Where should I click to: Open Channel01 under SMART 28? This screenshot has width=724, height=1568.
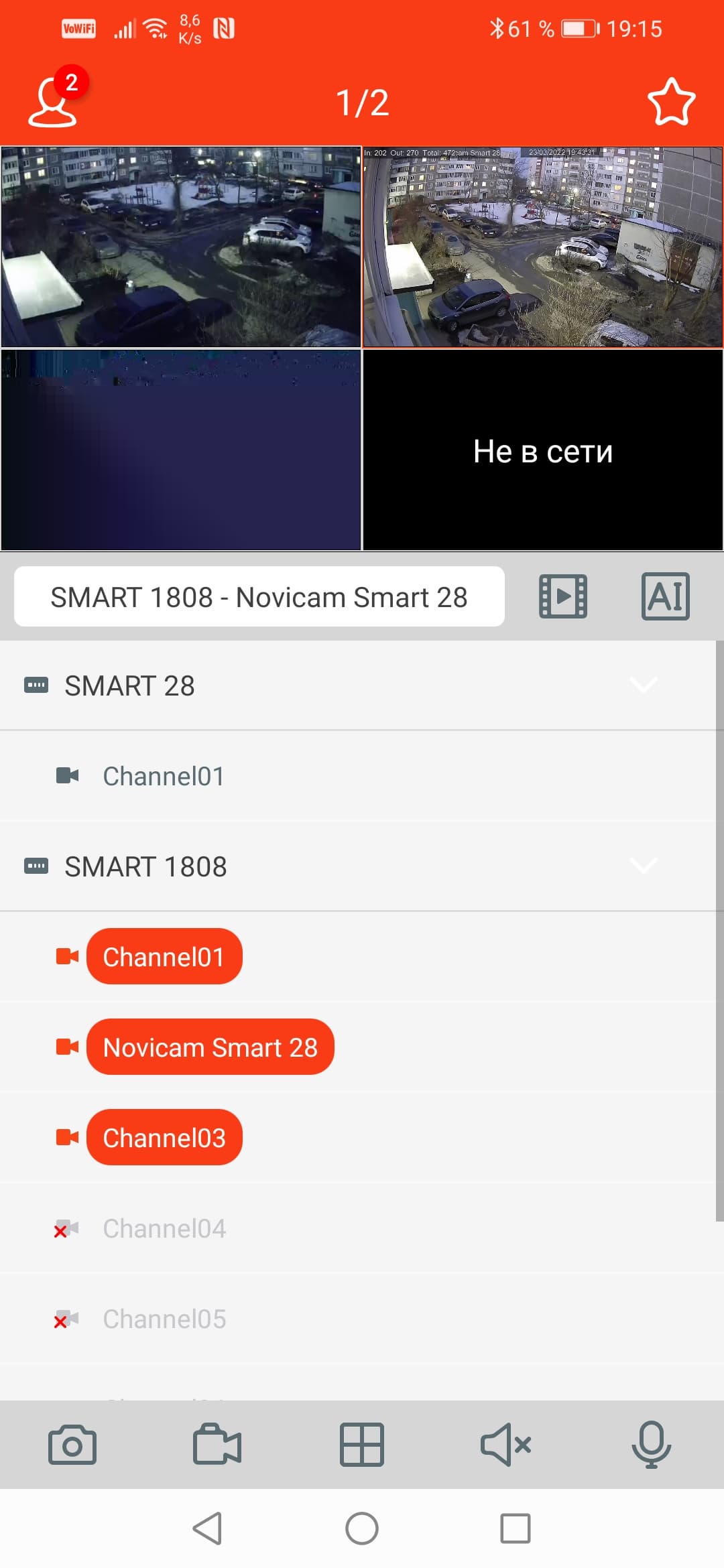(x=163, y=776)
